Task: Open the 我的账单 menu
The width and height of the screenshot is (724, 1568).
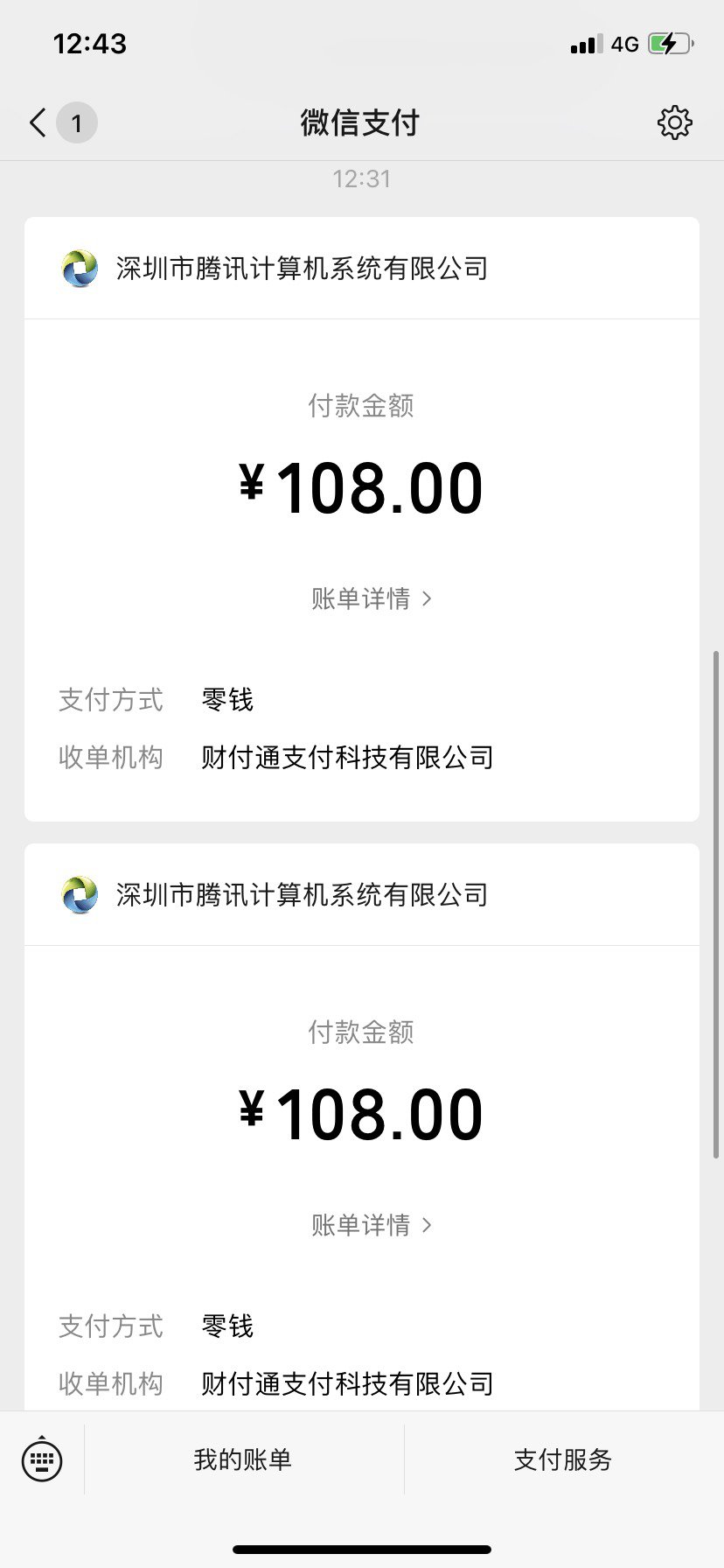Action: [243, 1459]
